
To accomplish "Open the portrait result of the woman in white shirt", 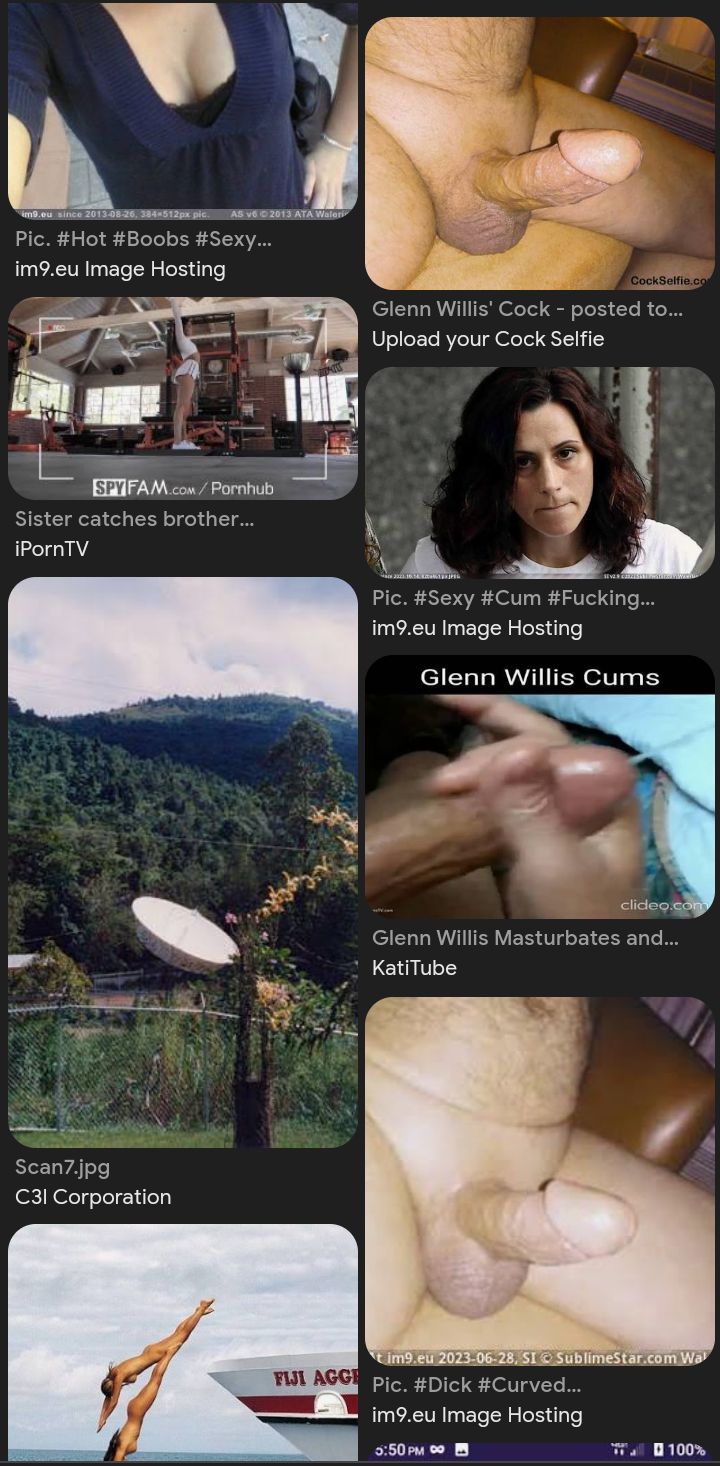I will (540, 472).
